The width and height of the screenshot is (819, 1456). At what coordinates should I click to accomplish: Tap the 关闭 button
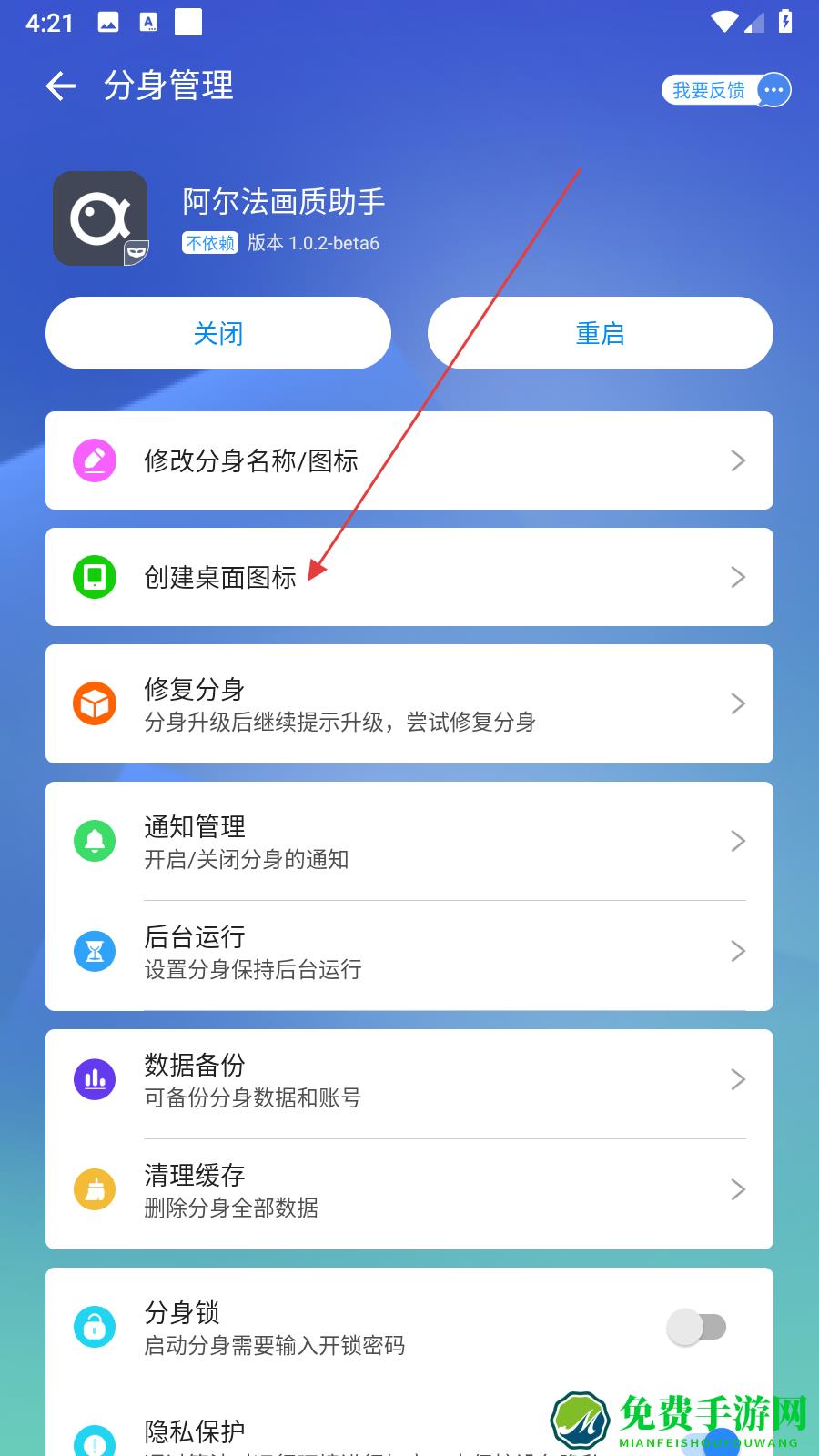[x=218, y=333]
